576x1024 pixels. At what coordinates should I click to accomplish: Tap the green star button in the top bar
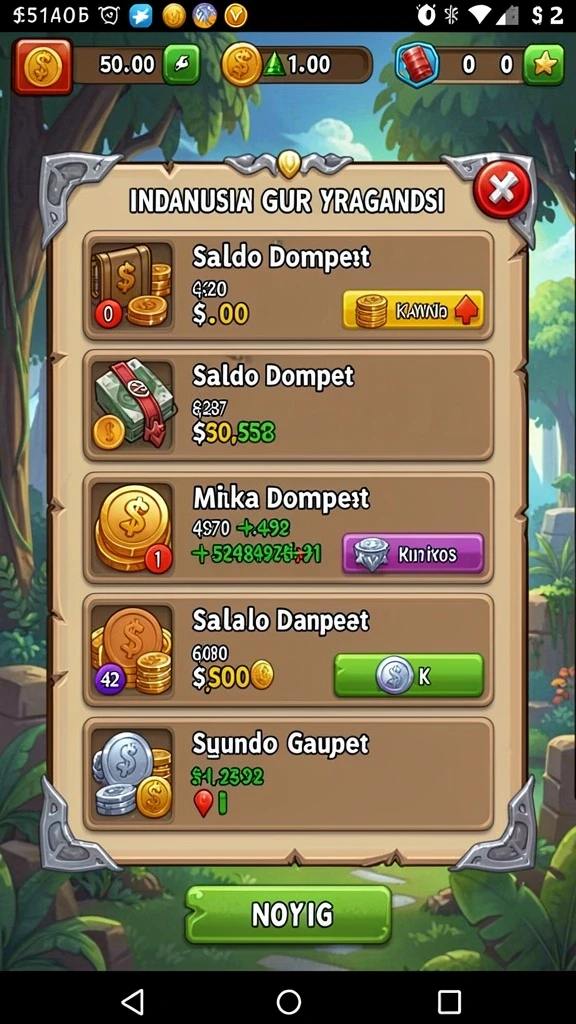click(543, 64)
